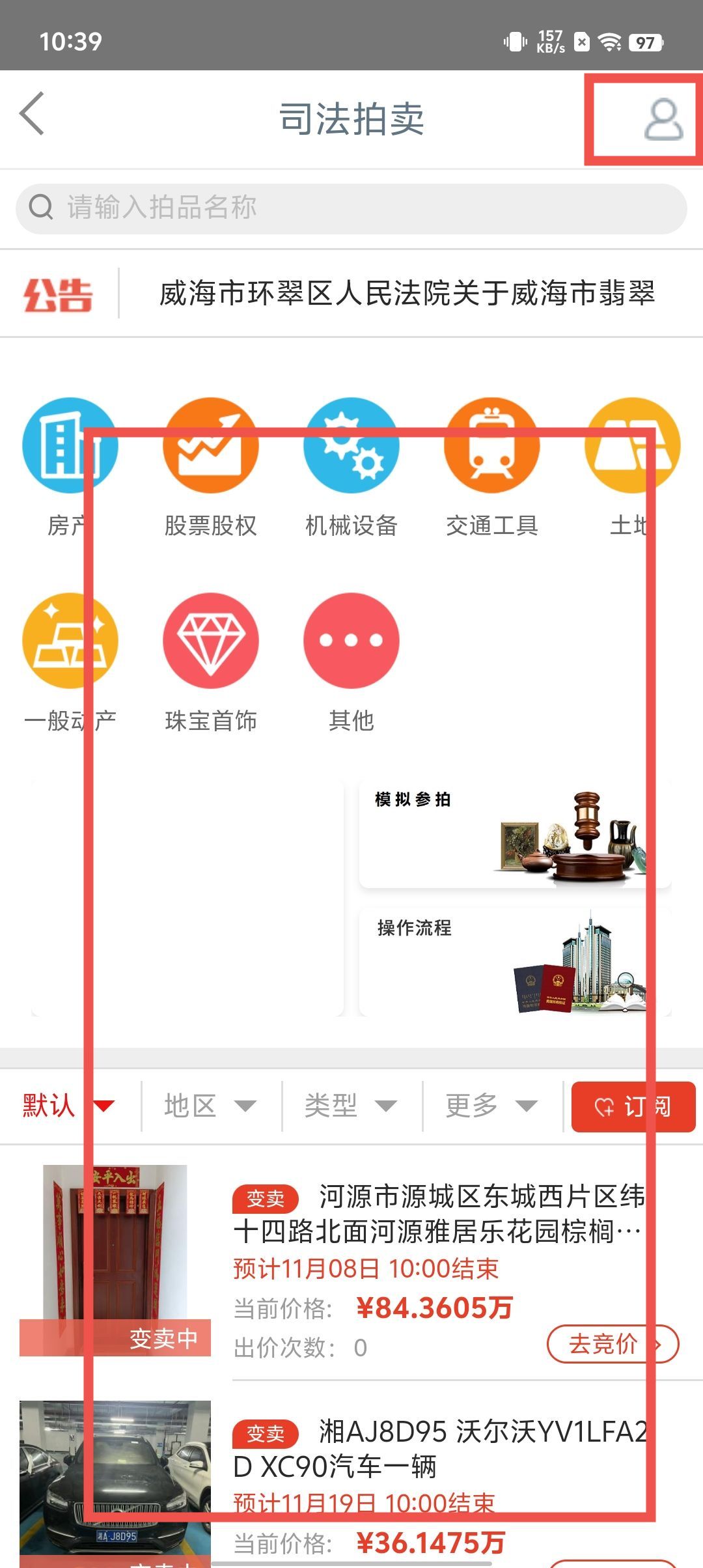Viewport: 703px width, 1568px height.
Task: Tap 去竞价 on the 河源市 property listing
Action: [613, 1343]
